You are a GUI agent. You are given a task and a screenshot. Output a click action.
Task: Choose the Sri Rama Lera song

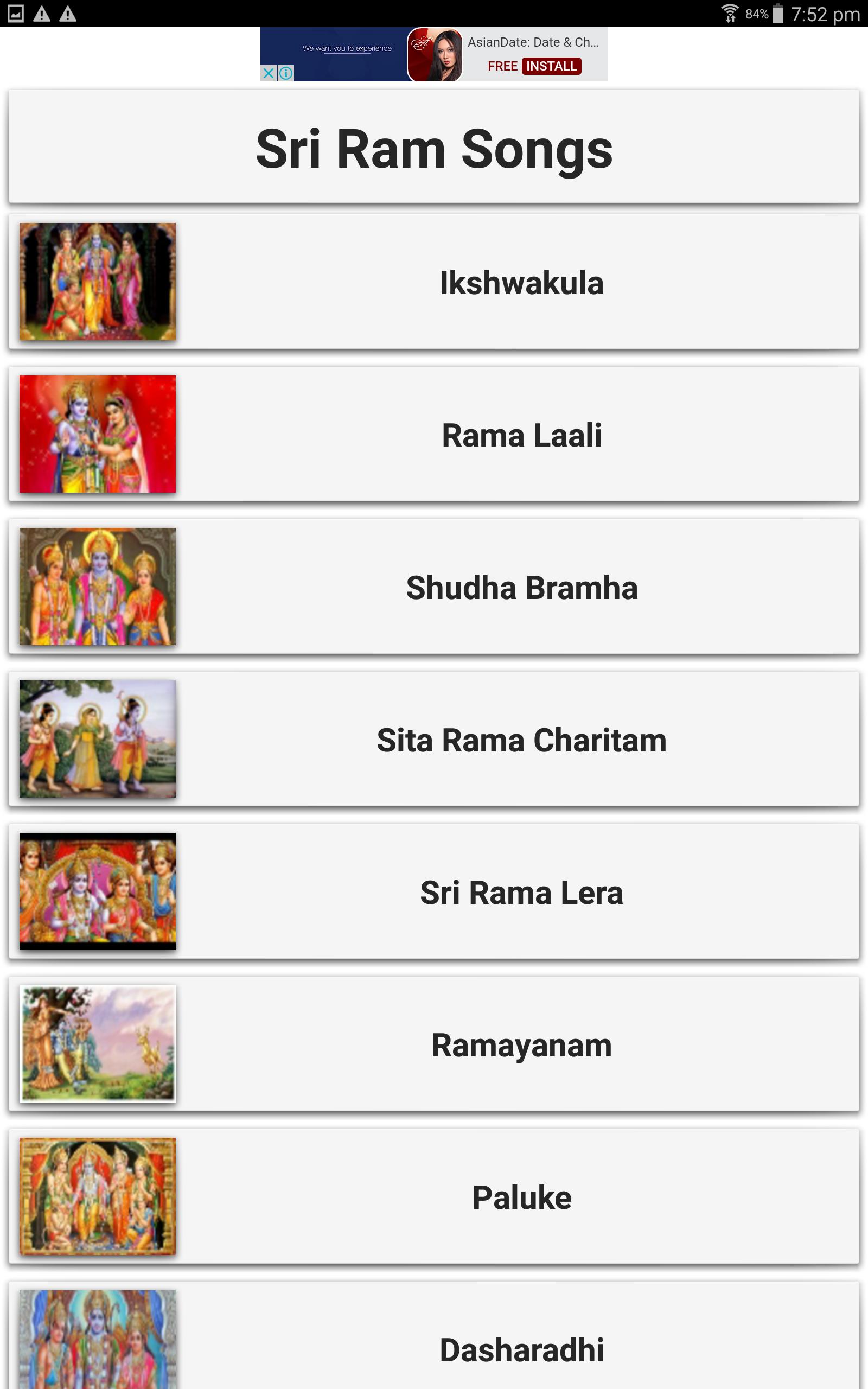(x=521, y=892)
